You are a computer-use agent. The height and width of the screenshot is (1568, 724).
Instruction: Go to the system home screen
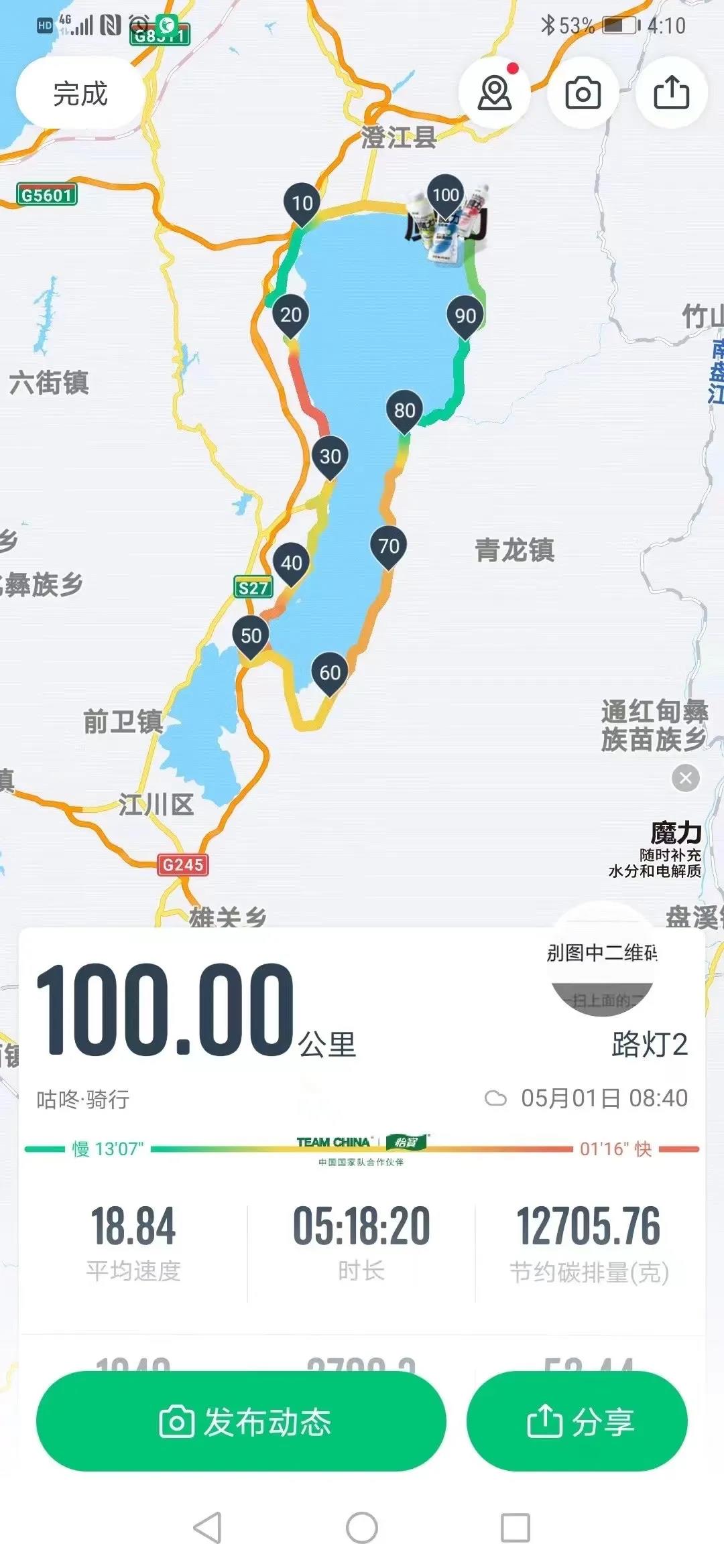tap(362, 1528)
